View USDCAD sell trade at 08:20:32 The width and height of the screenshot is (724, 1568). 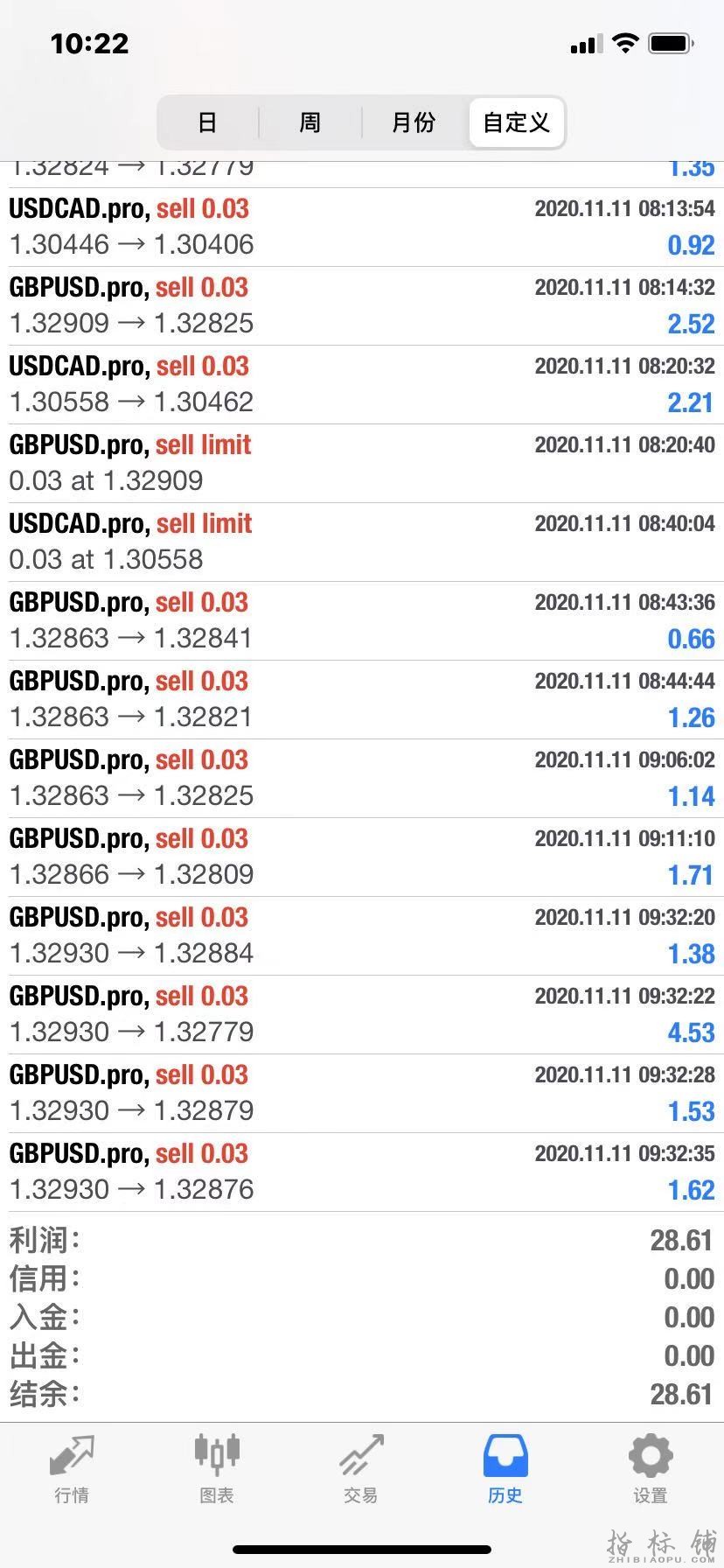[x=362, y=384]
